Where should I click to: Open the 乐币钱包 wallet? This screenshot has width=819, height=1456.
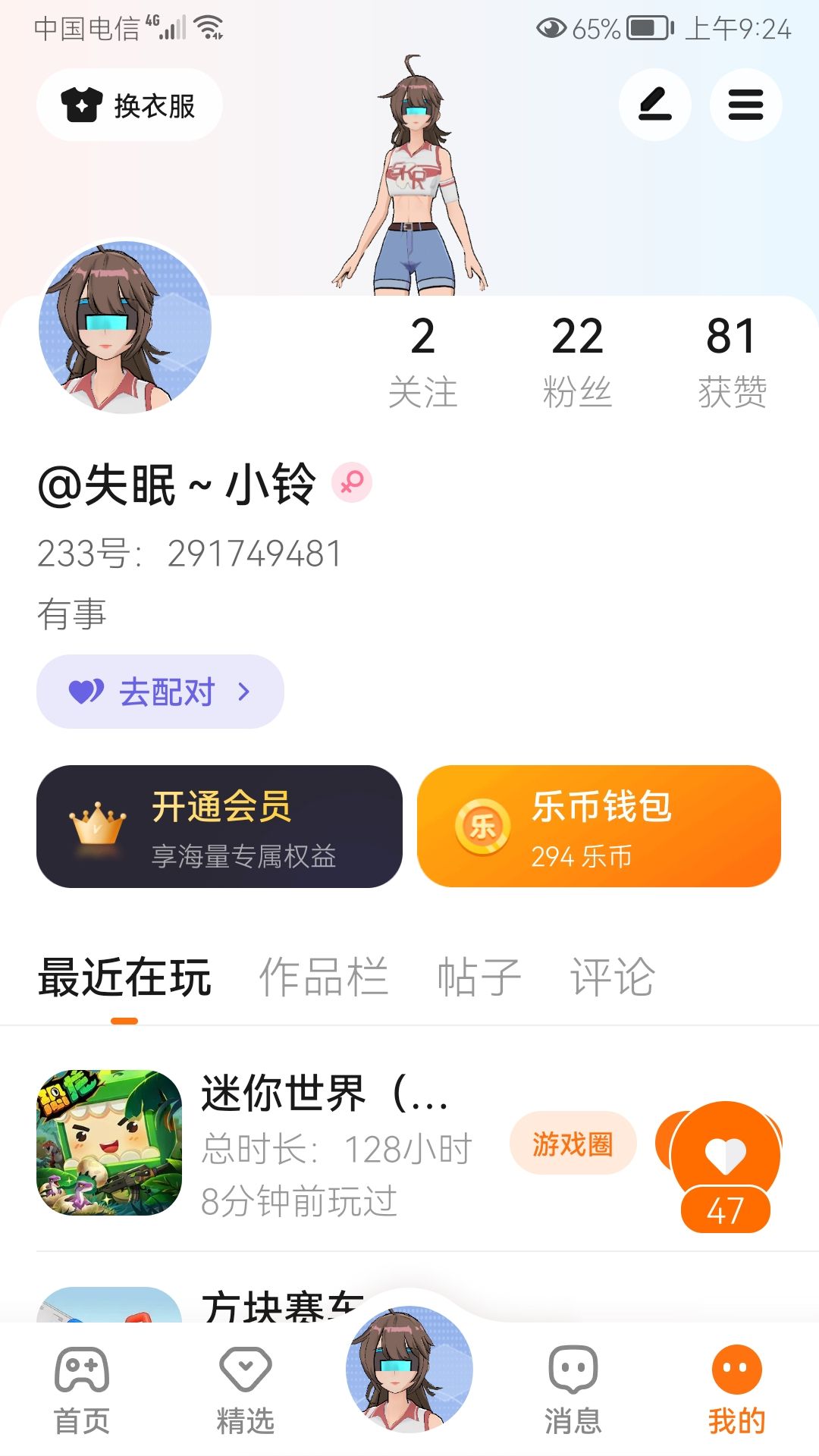pyautogui.click(x=599, y=827)
